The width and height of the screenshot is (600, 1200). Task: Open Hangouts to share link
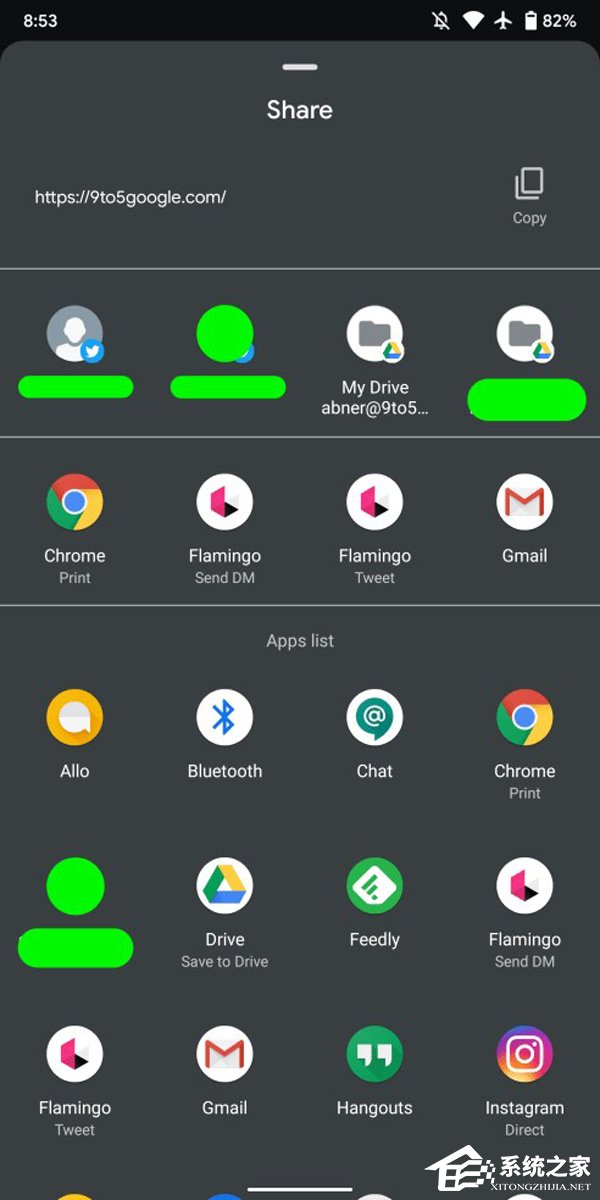(x=375, y=1055)
